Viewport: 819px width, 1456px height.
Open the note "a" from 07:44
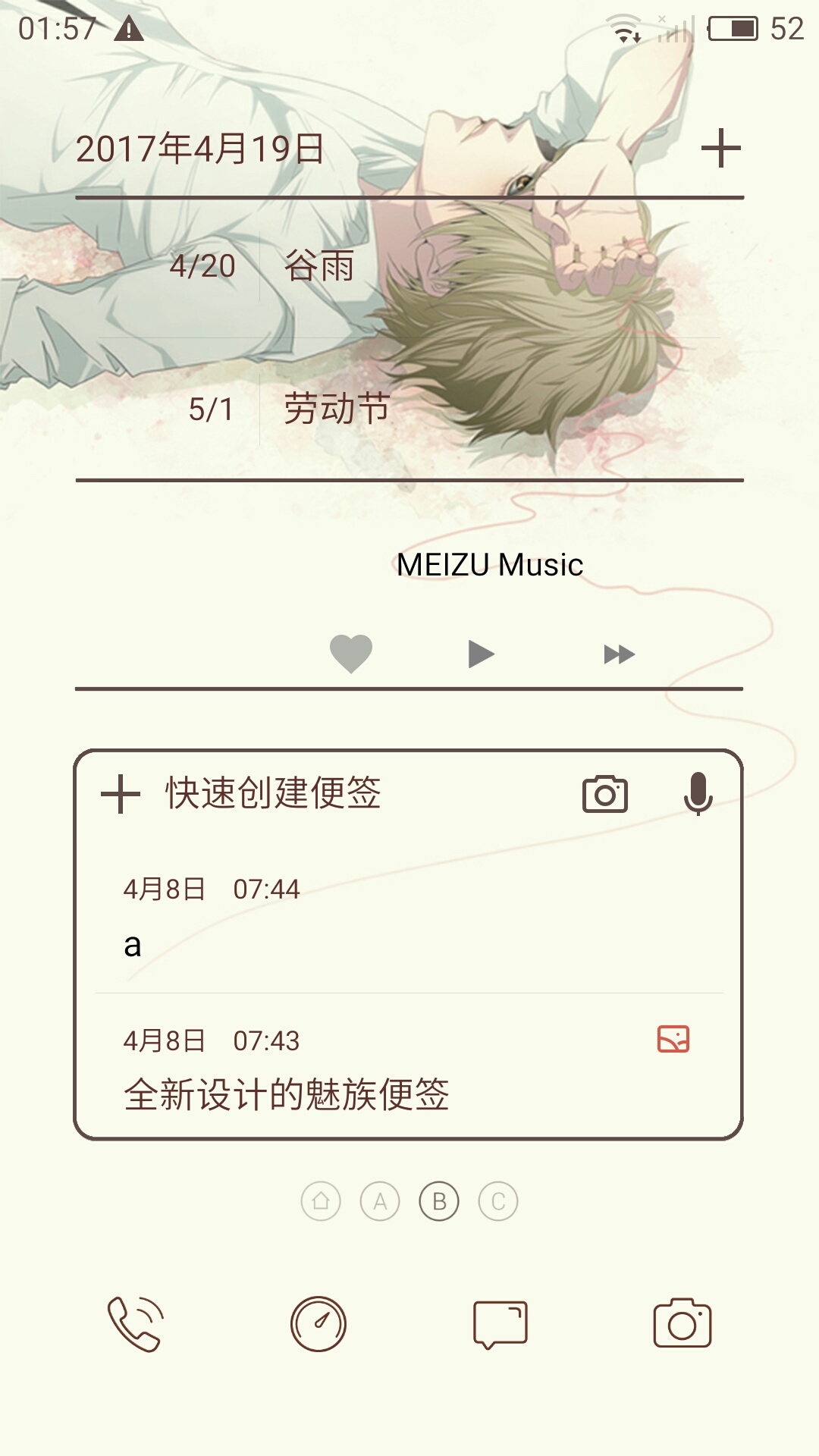(409, 918)
